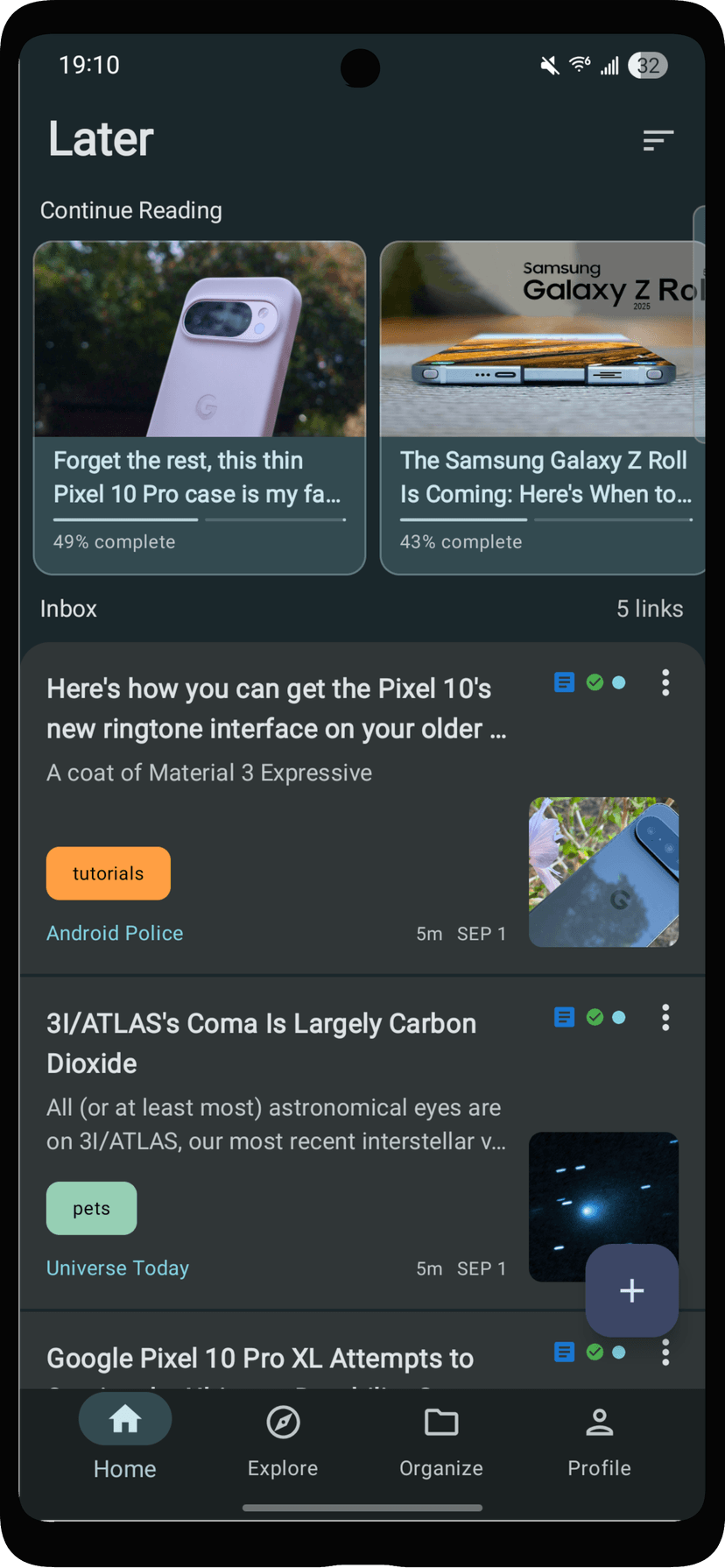Switch to the Explore tab
725x1568 pixels.
[283, 1437]
